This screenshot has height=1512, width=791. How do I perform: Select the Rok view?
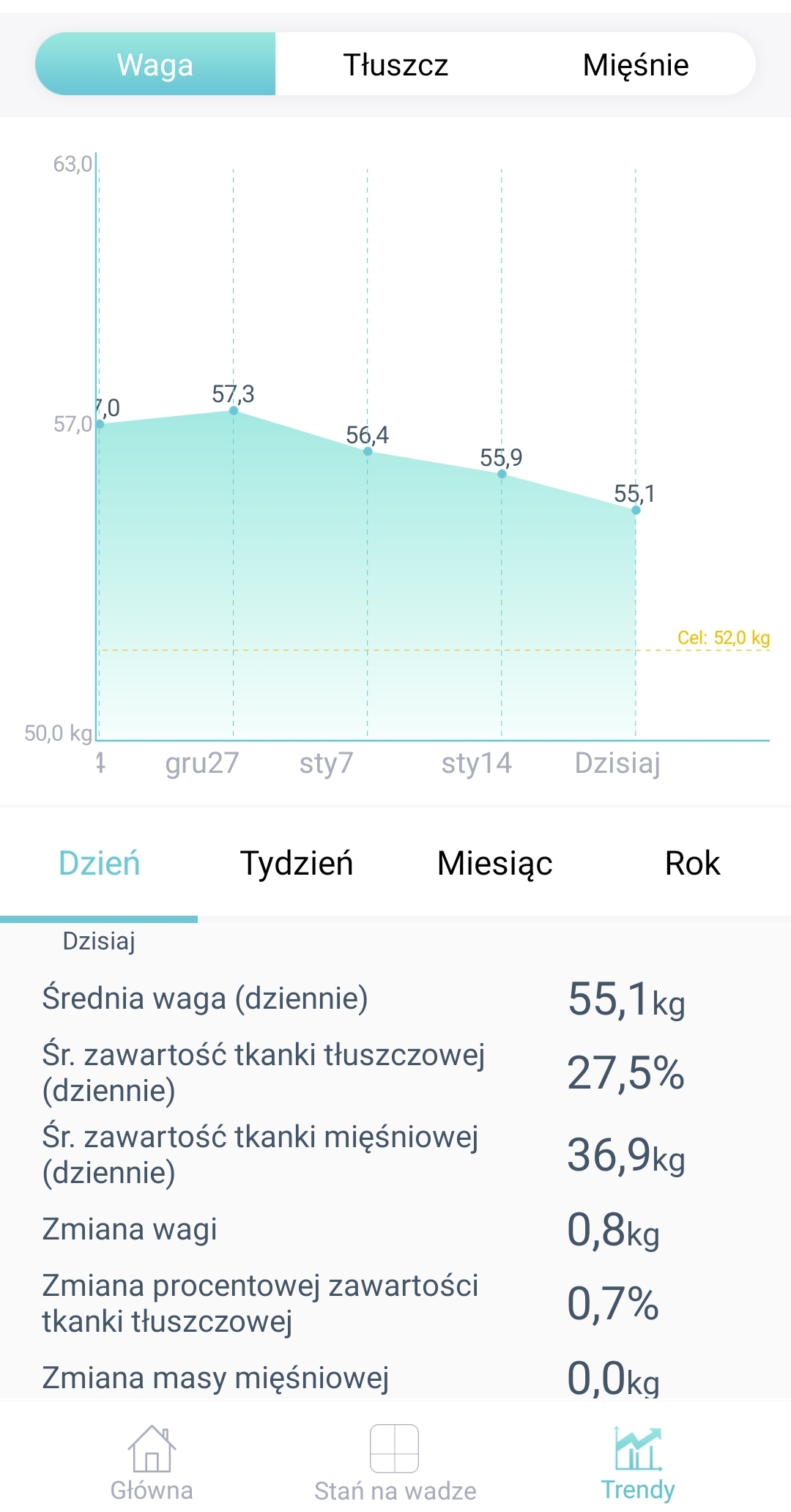[691, 863]
